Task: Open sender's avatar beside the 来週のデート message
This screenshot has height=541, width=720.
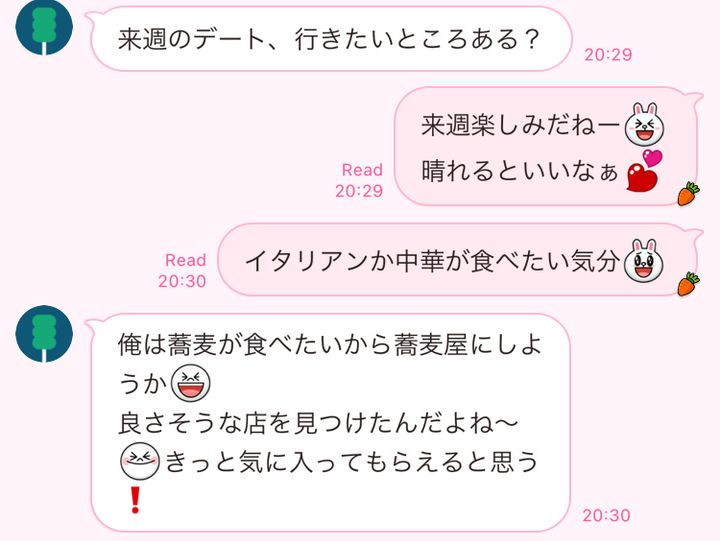Action: click(x=45, y=25)
